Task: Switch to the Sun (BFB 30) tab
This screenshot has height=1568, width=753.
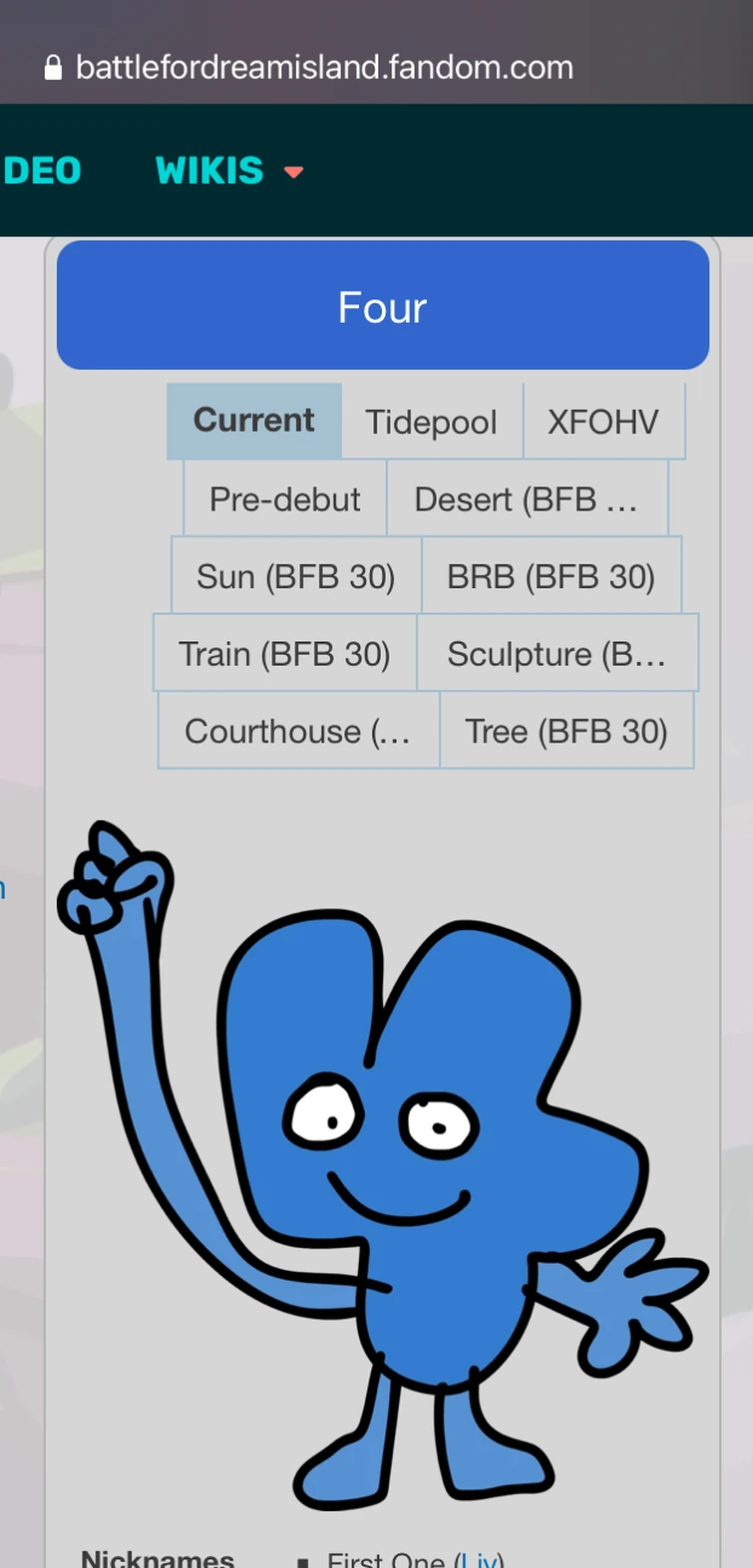Action: click(x=295, y=576)
